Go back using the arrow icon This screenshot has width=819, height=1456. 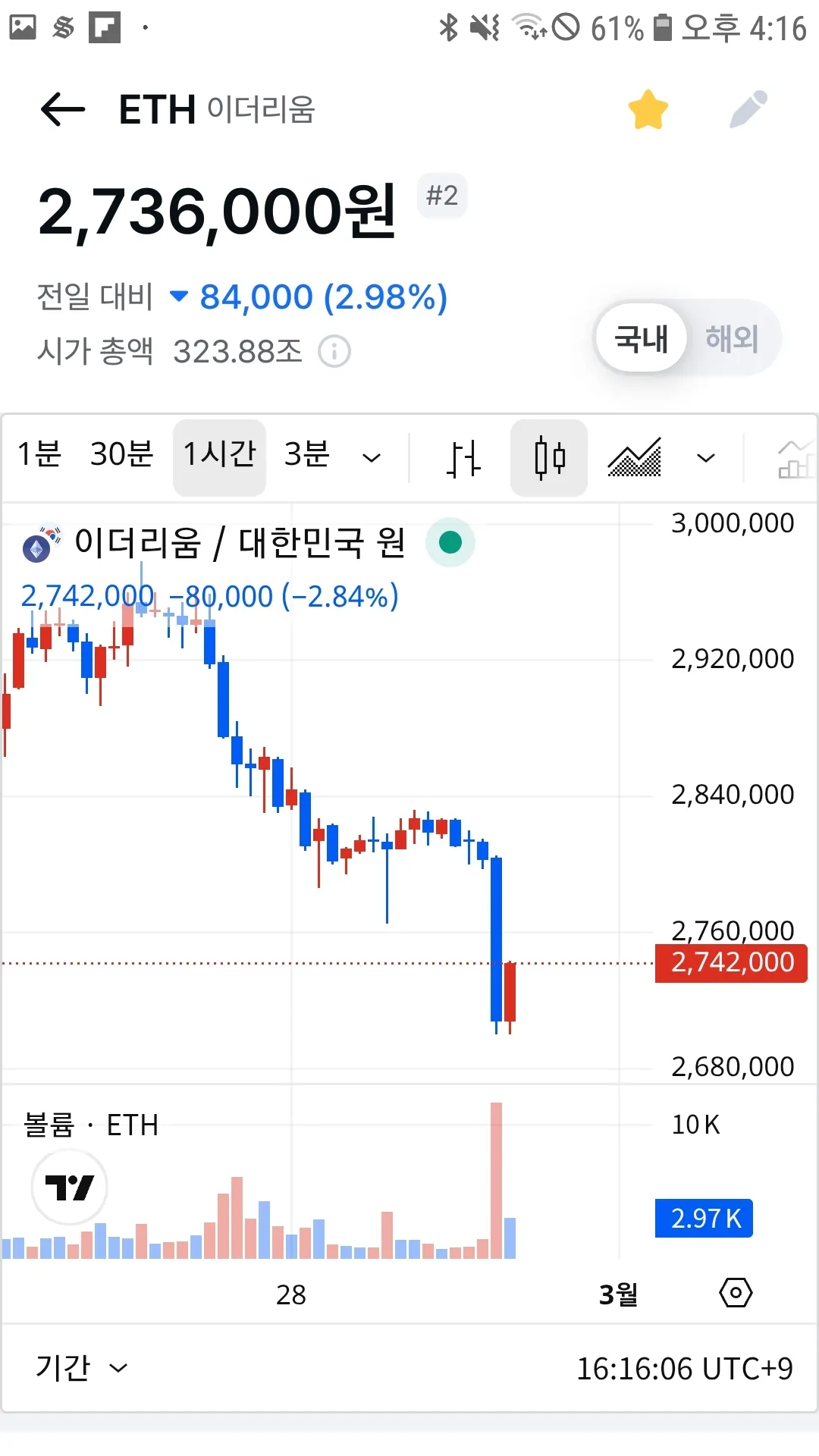[63, 110]
